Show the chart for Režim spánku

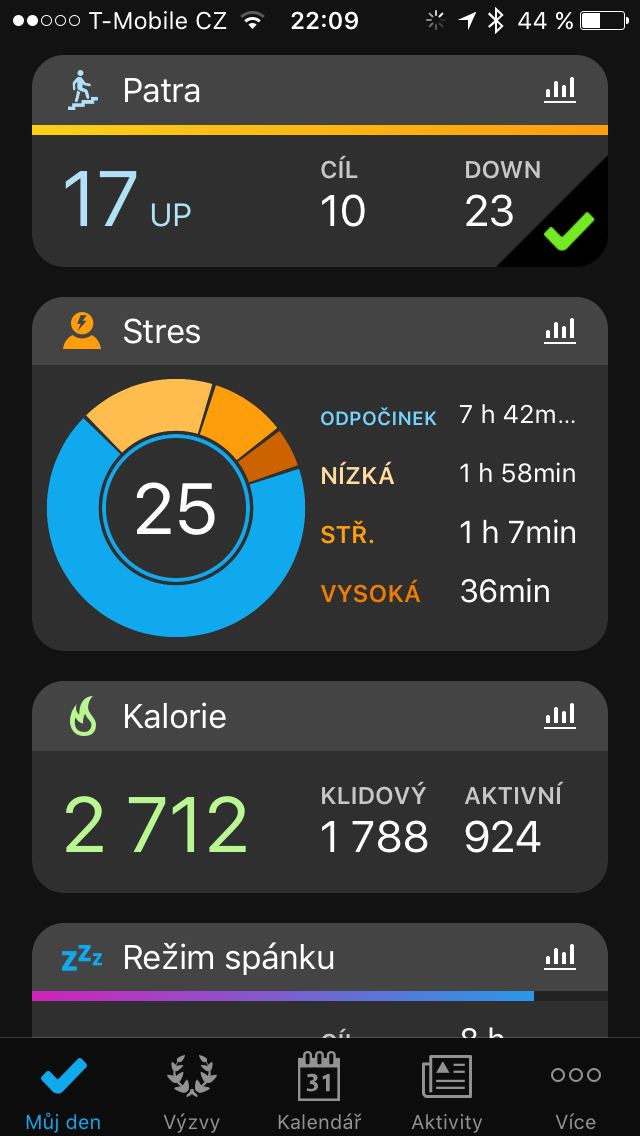click(x=560, y=958)
